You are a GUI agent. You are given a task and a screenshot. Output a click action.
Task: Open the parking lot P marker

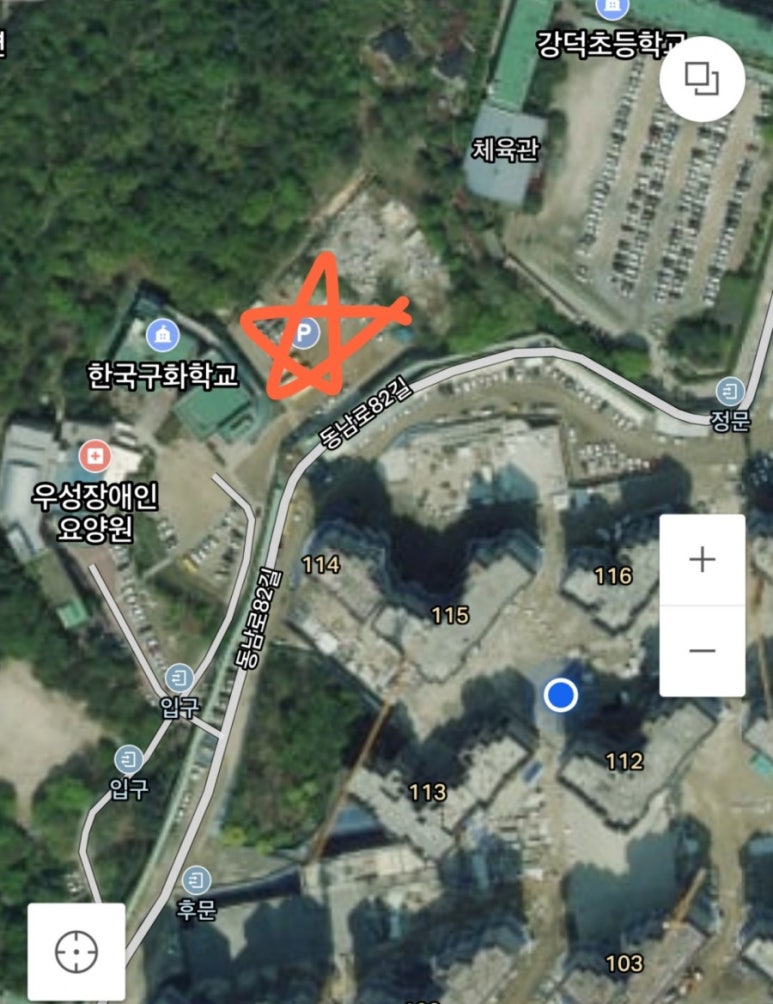[303, 334]
